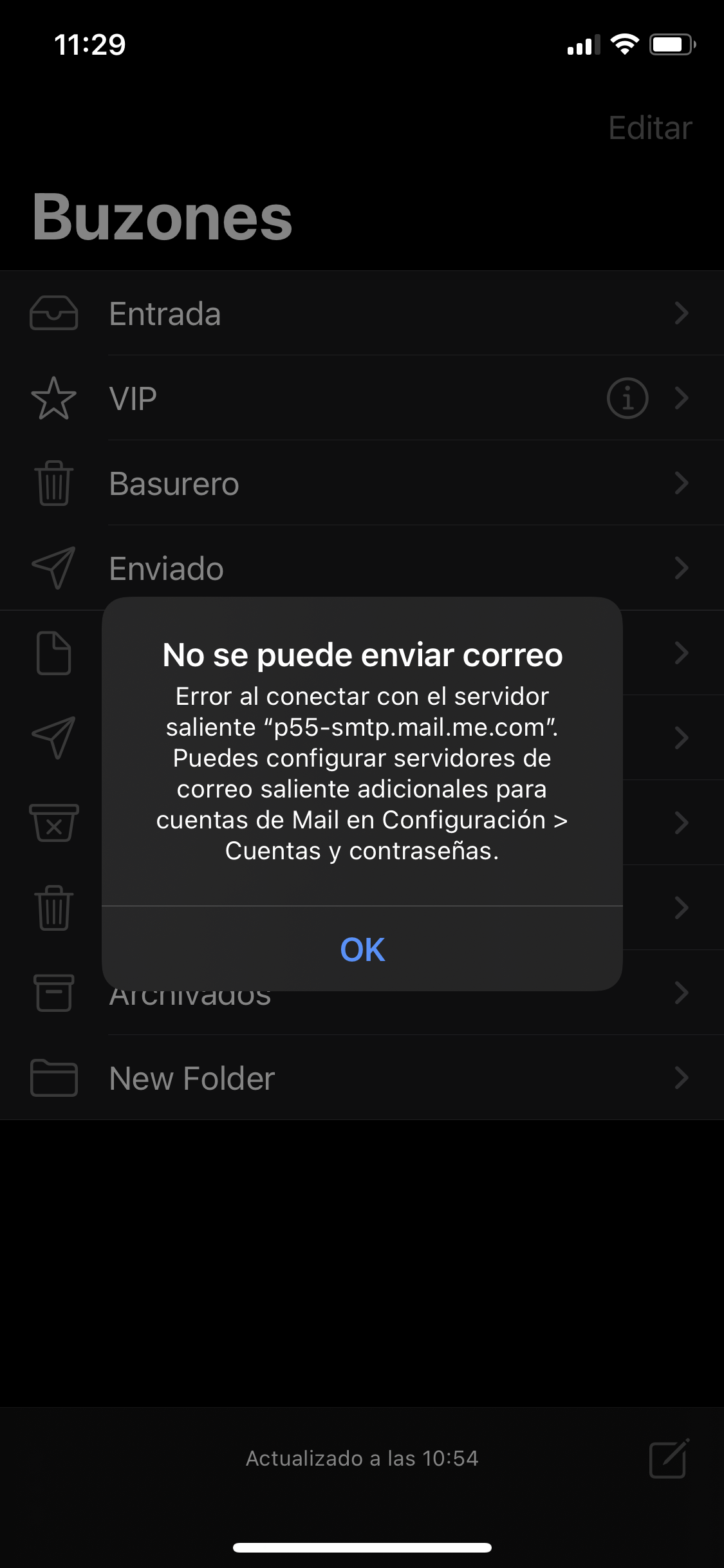Dismiss the mail error alert with OK

[x=362, y=949]
